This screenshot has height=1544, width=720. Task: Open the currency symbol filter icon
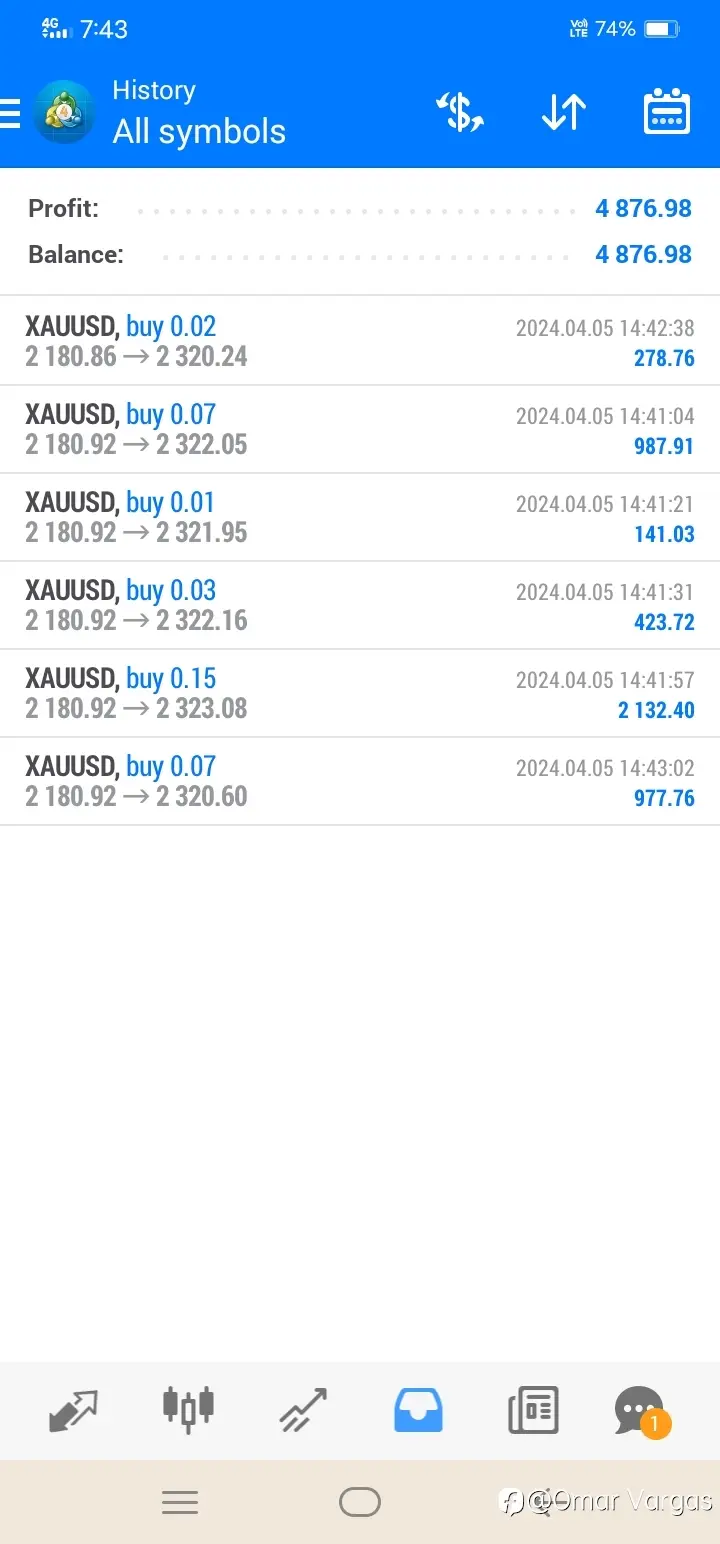[x=460, y=112]
